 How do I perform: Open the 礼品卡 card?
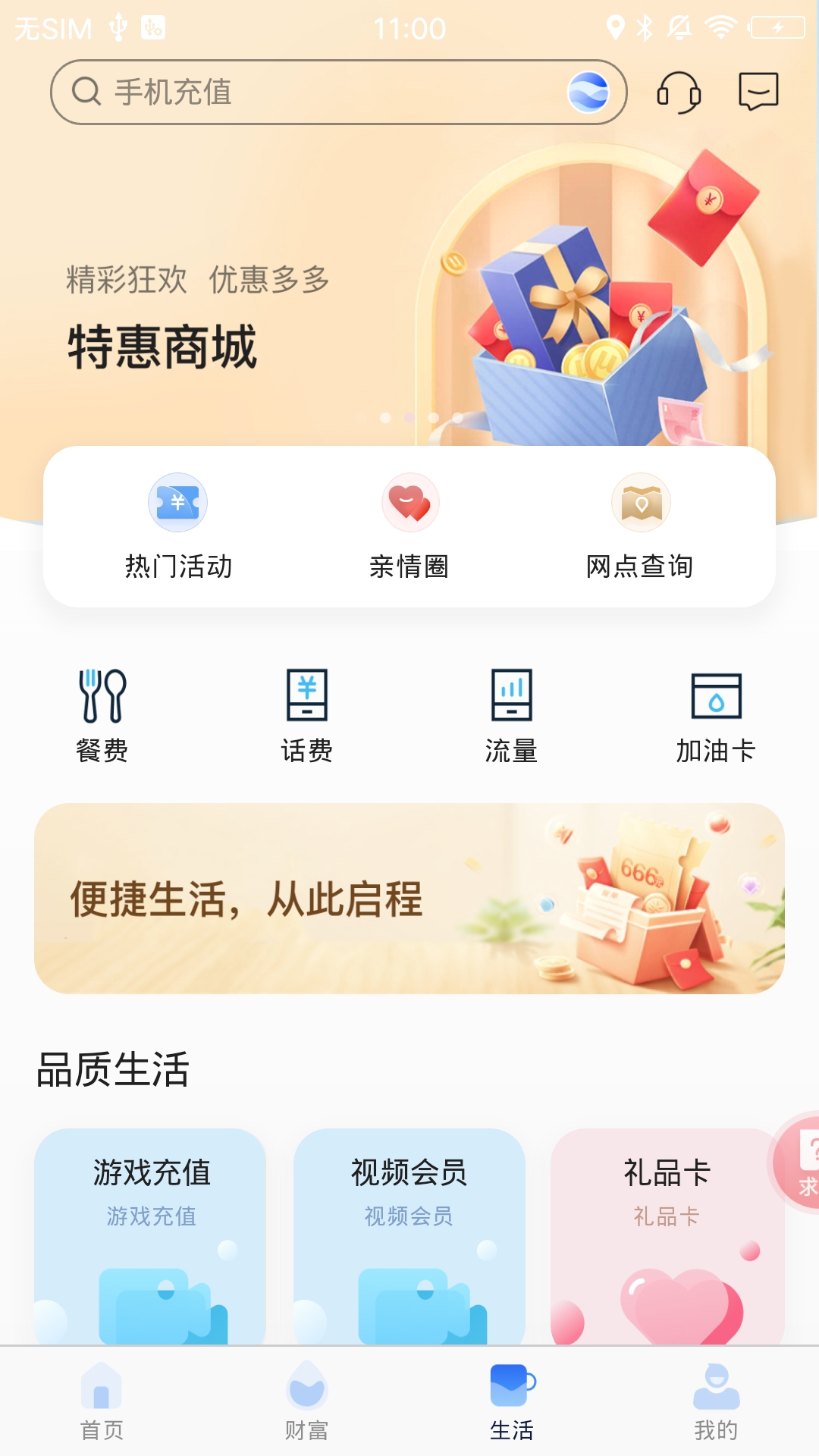666,1236
